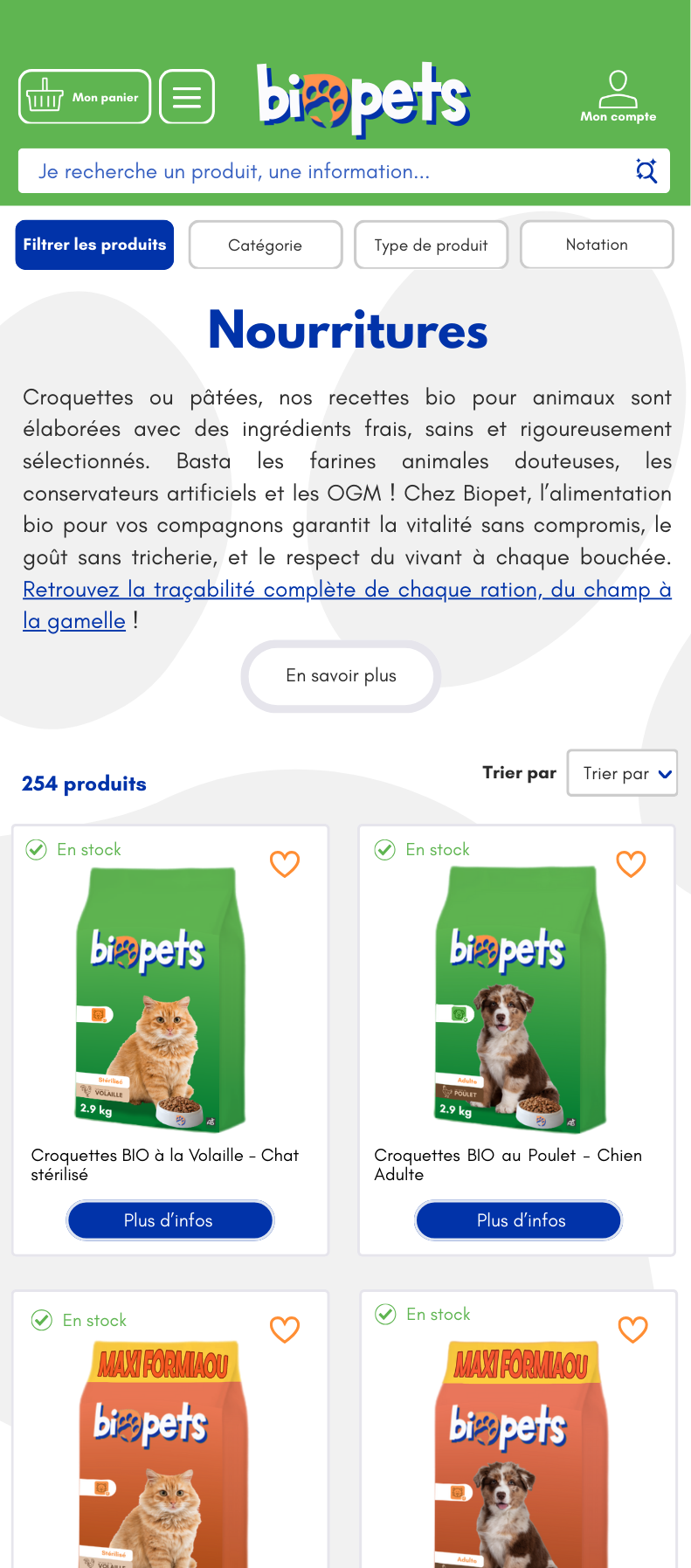This screenshot has height=1568, width=691.
Task: Plus d'infos for Volaille Chat stérilisé
Action: (170, 1220)
